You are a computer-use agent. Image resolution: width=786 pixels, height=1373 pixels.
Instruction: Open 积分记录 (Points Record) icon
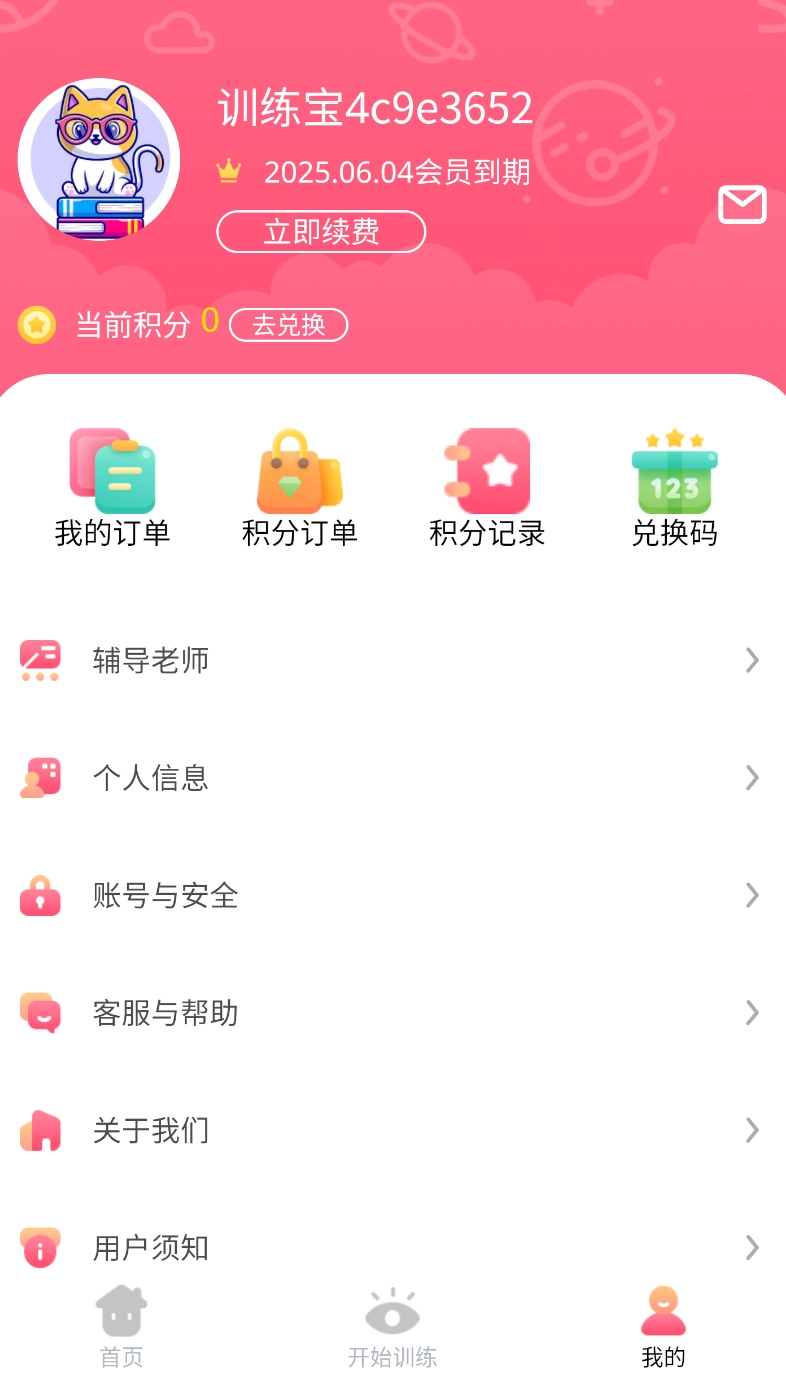487,470
